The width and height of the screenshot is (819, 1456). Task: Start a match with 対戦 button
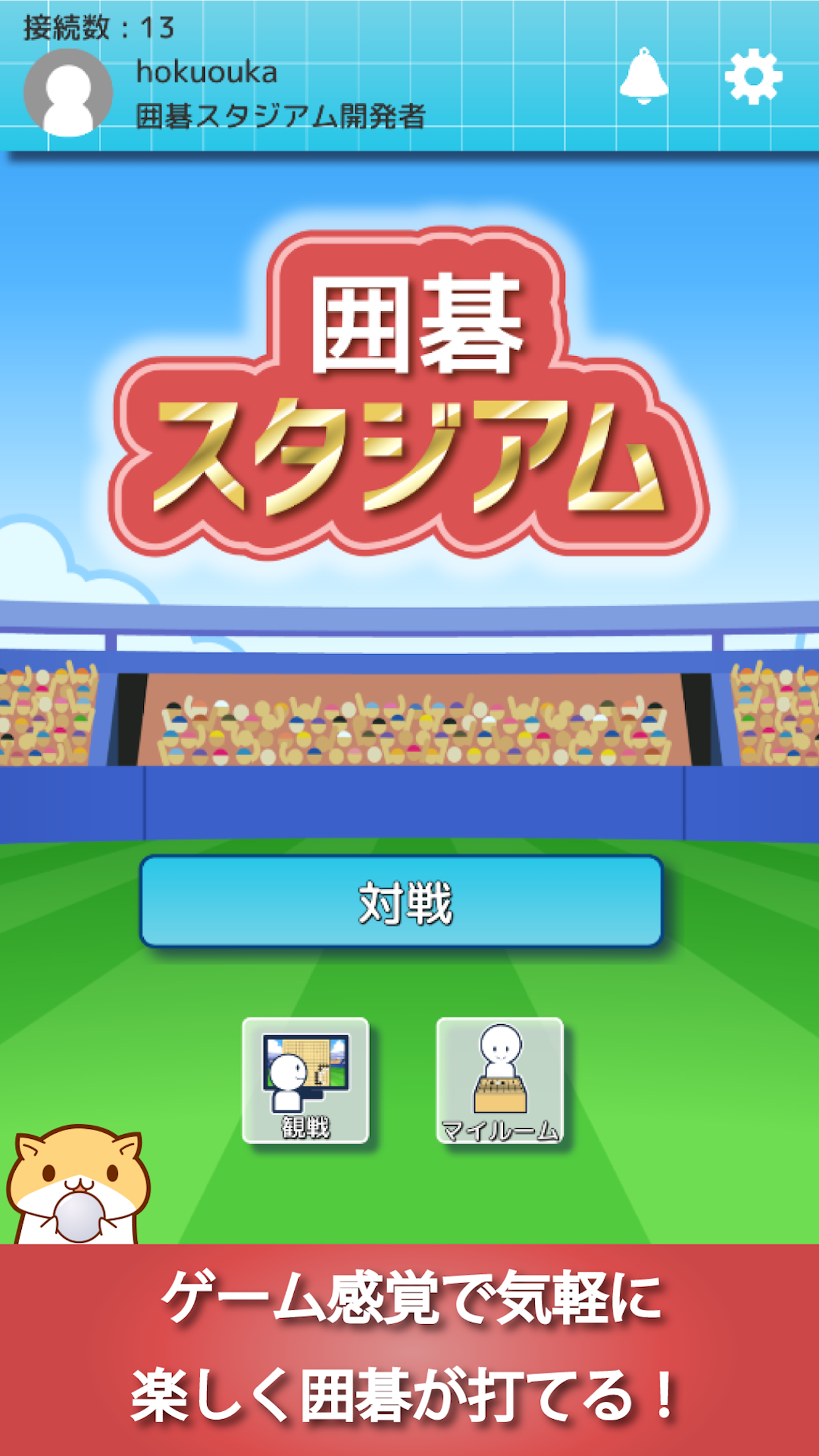pyautogui.click(x=401, y=901)
